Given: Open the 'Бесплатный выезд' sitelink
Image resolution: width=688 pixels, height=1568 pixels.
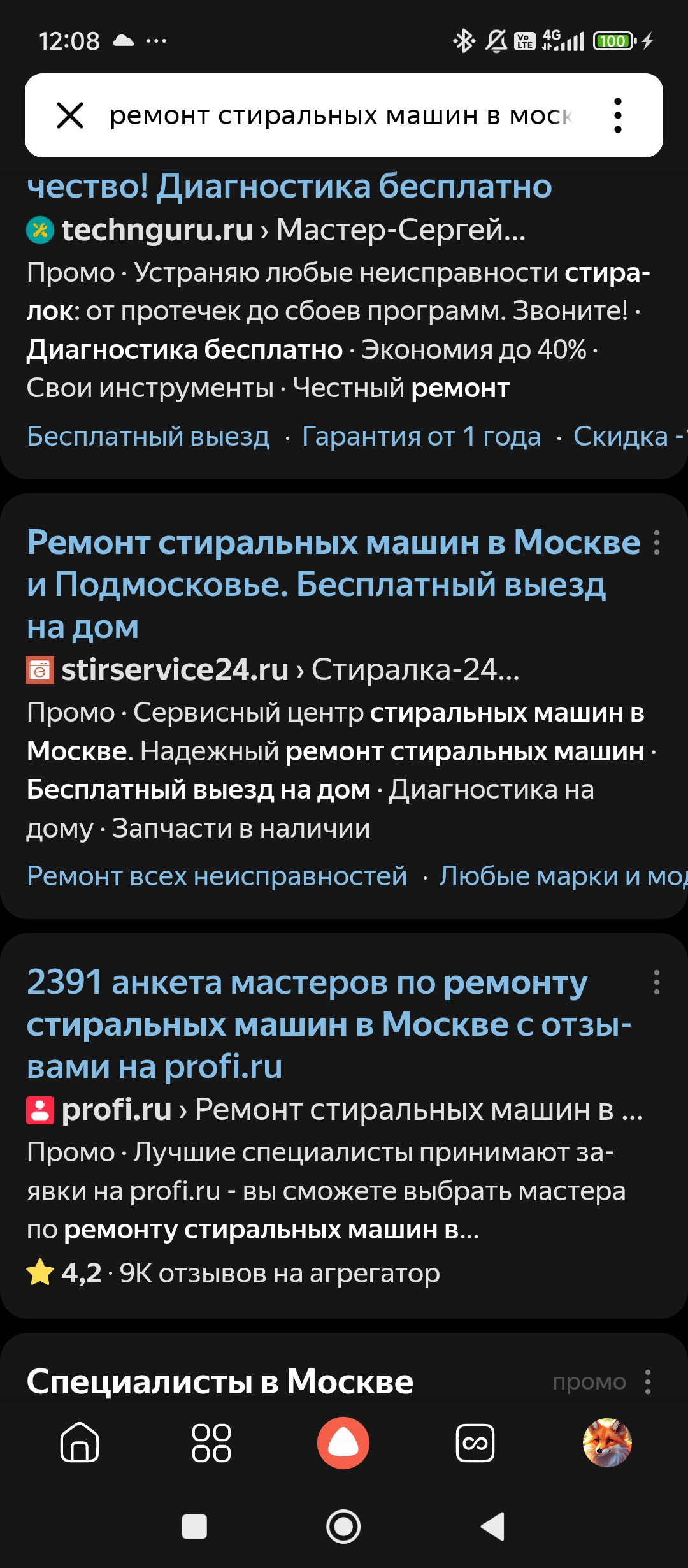Looking at the screenshot, I should (x=148, y=437).
